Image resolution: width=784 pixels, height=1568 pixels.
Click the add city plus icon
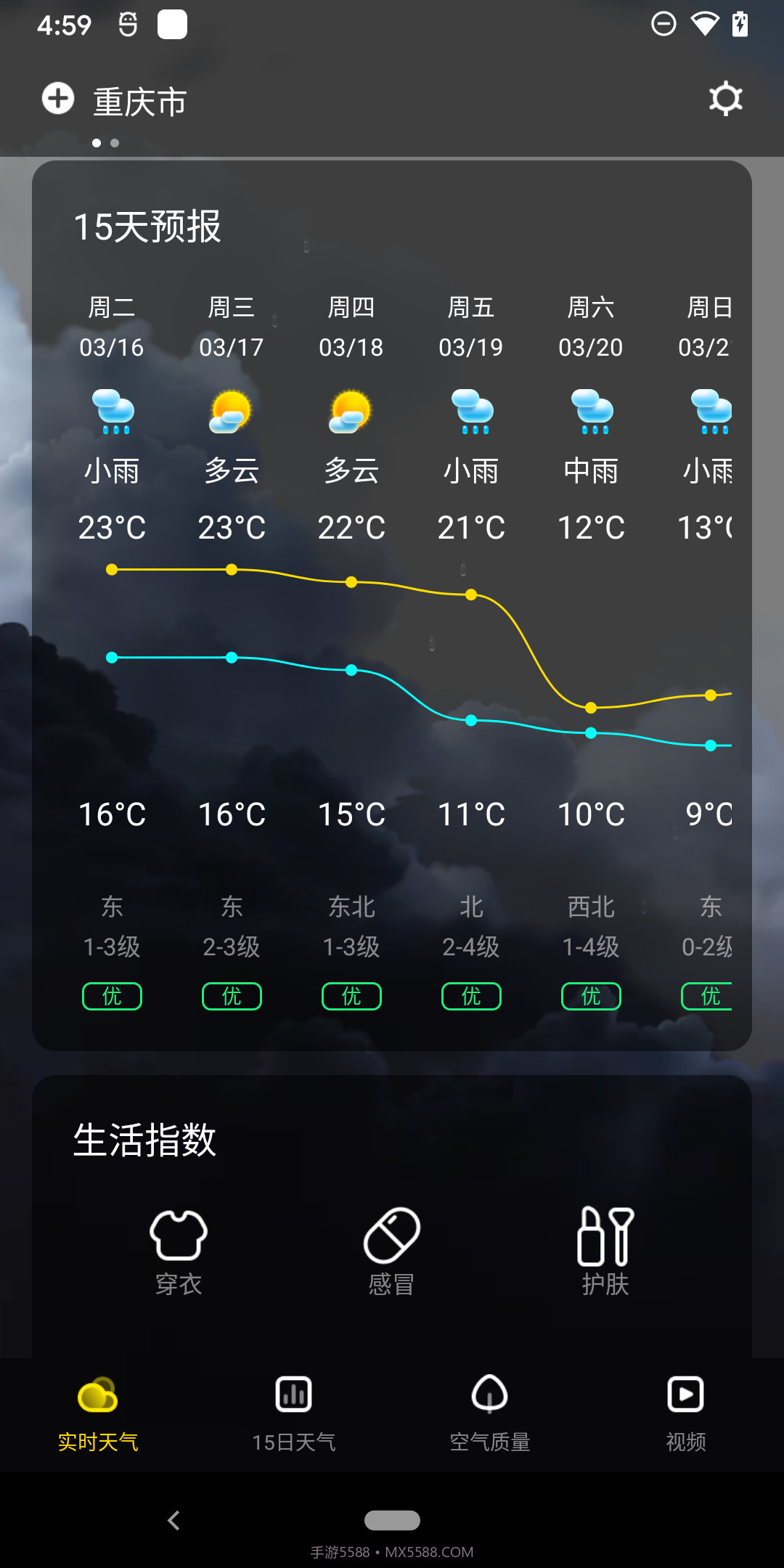[x=57, y=98]
